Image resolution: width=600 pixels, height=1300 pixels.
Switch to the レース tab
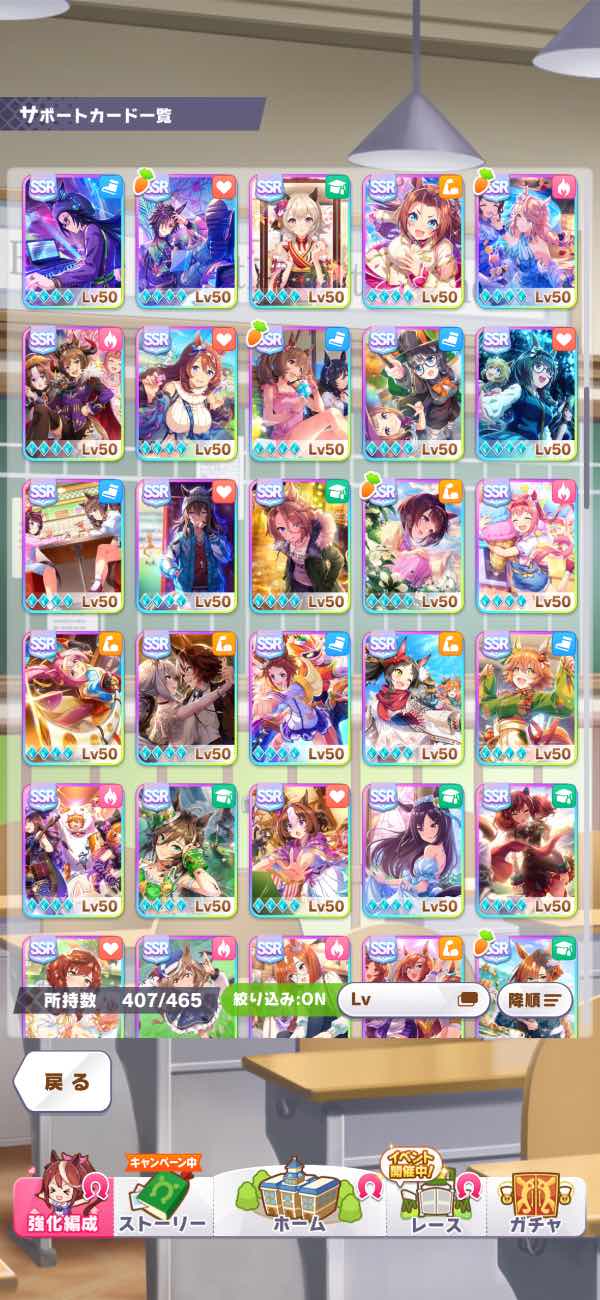(x=436, y=1205)
